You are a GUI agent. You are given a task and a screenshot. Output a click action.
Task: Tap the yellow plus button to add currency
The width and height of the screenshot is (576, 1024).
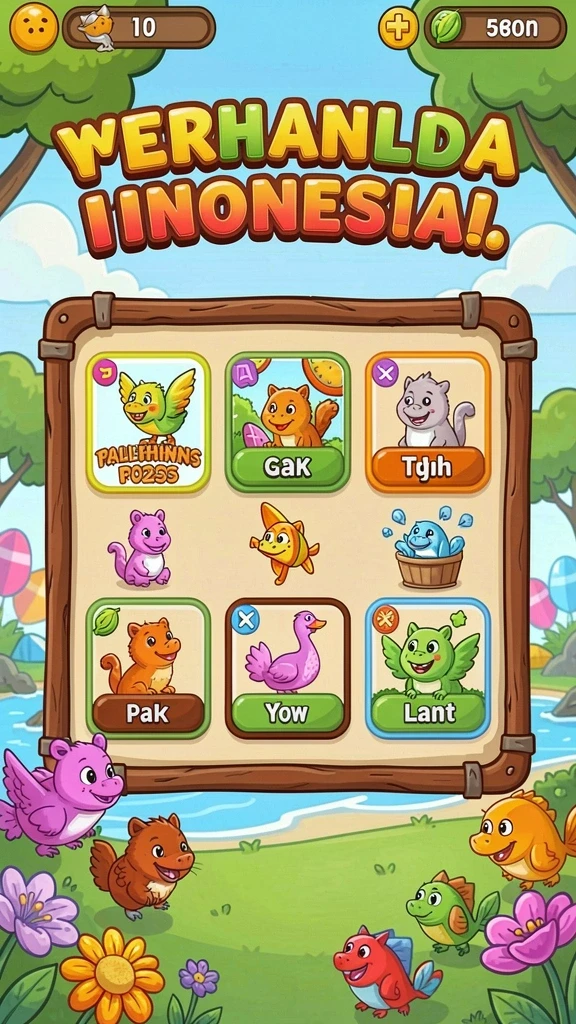coord(398,28)
